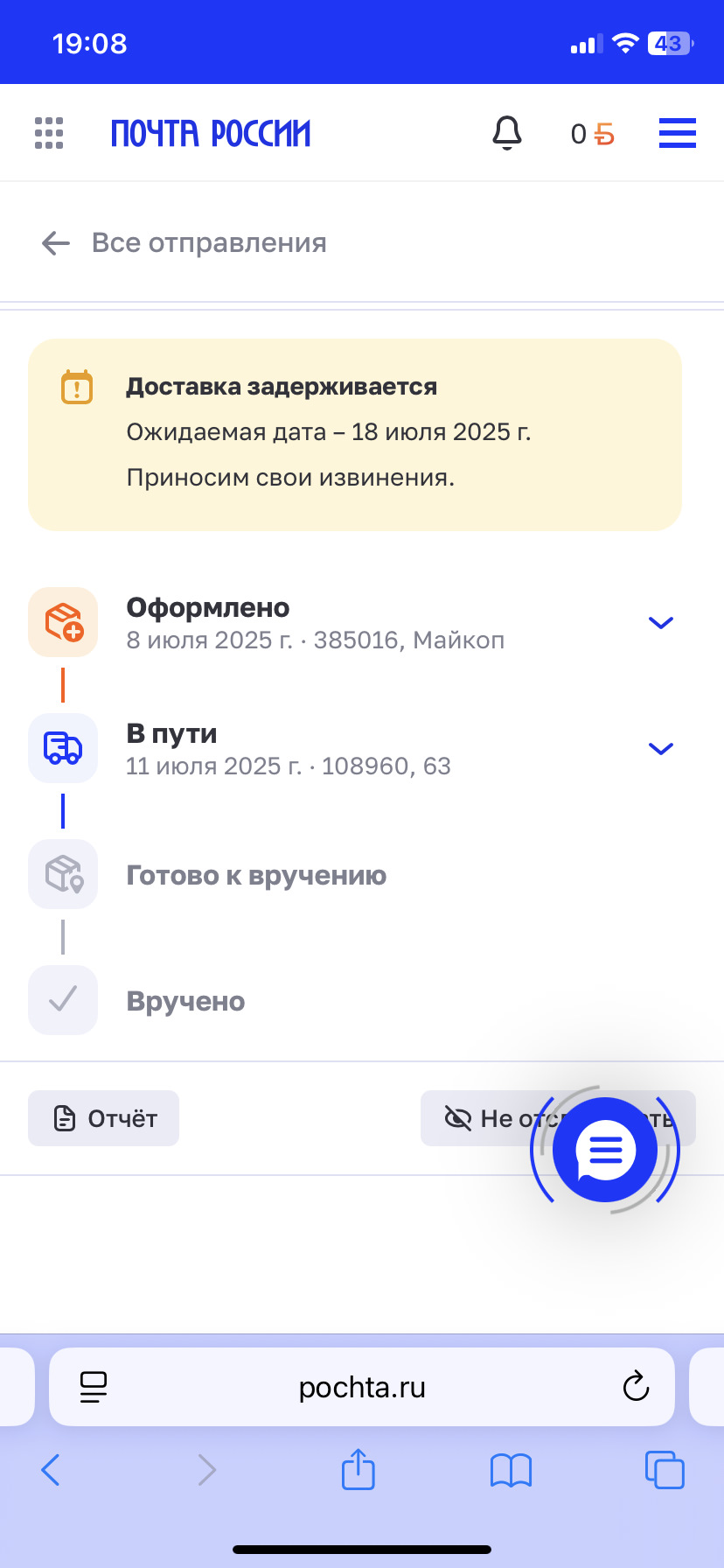The width and height of the screenshot is (724, 1568).
Task: Expand the В пути status details
Action: coord(660,749)
